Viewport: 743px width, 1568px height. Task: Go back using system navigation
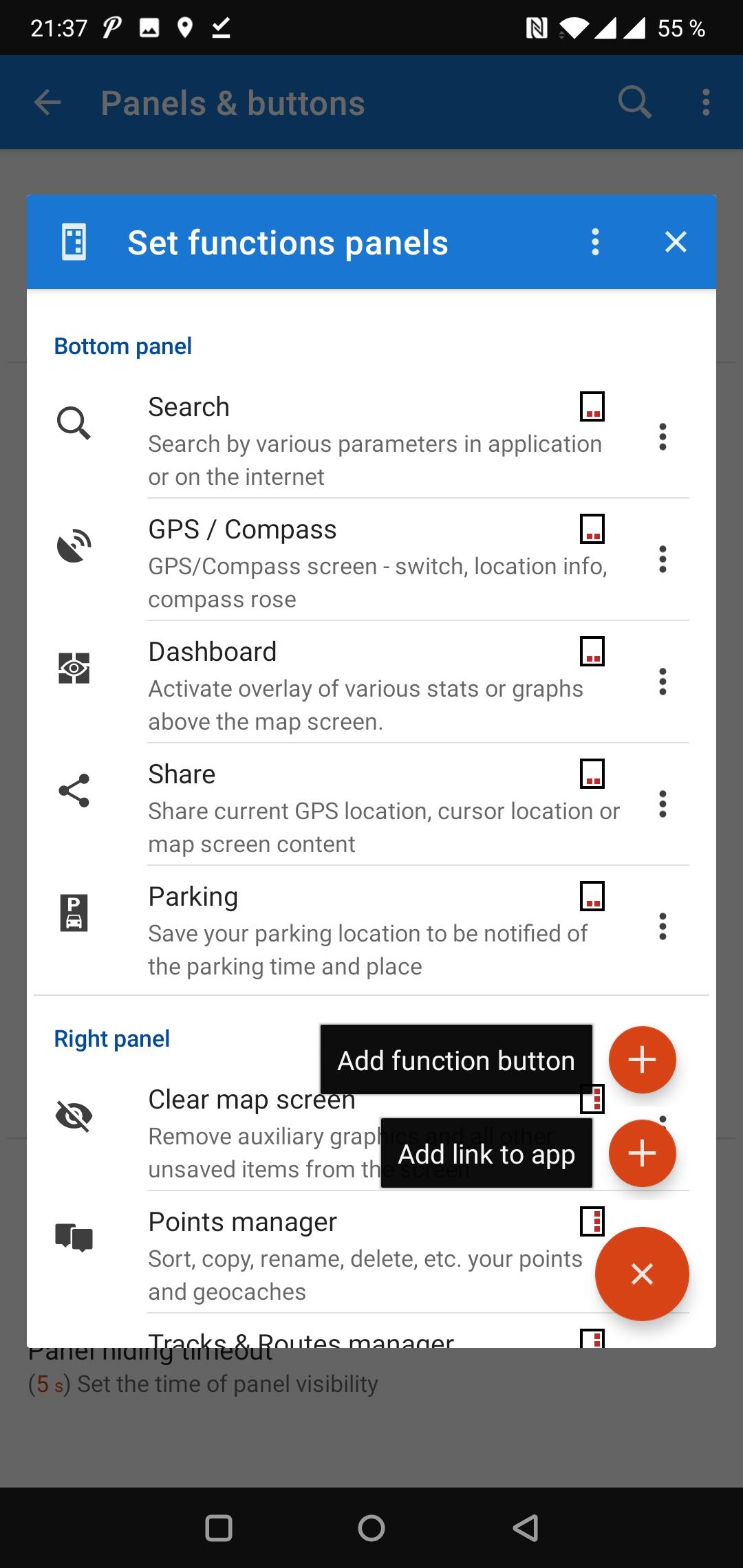coord(525,1528)
